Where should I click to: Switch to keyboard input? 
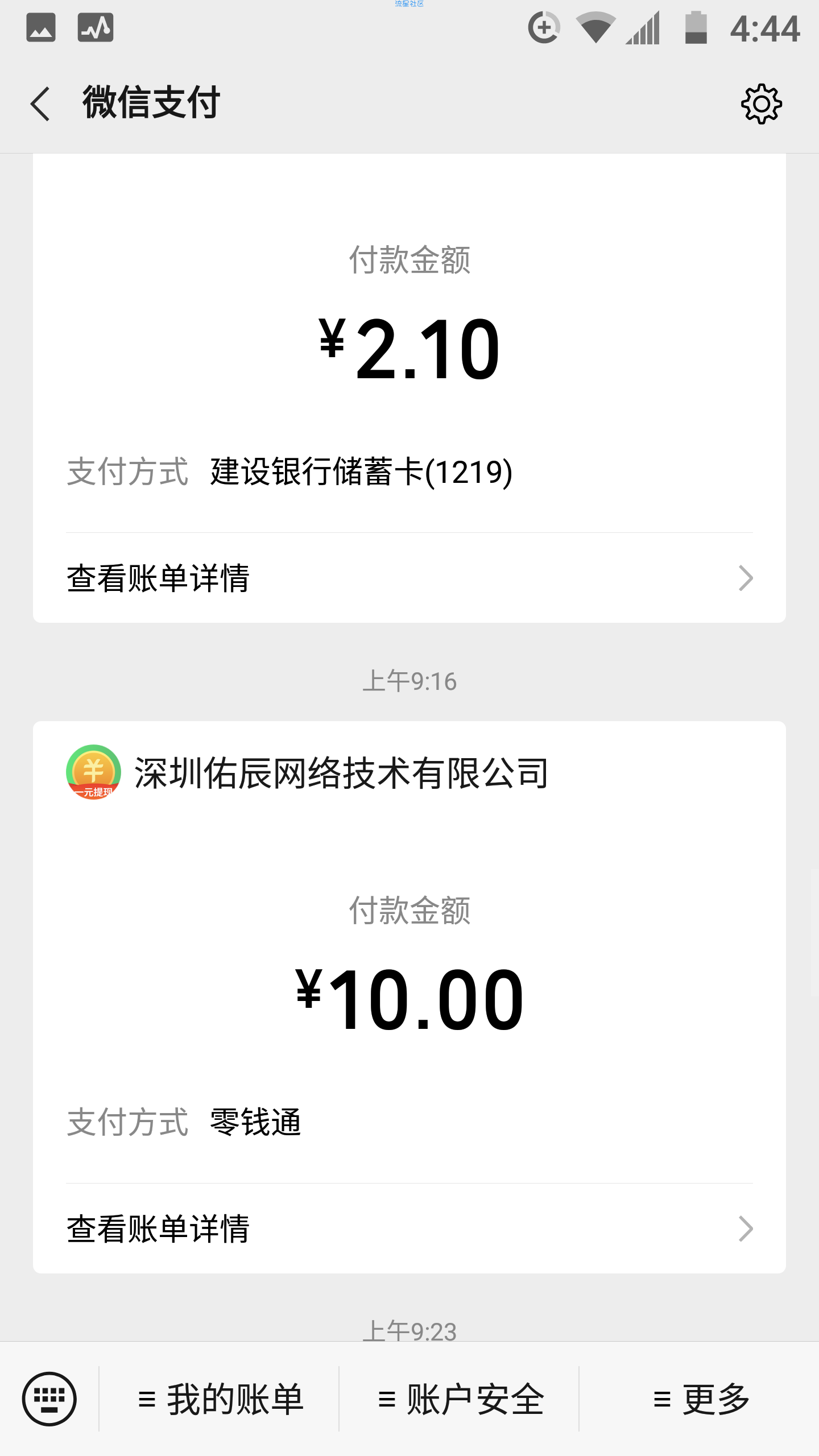[49, 1399]
